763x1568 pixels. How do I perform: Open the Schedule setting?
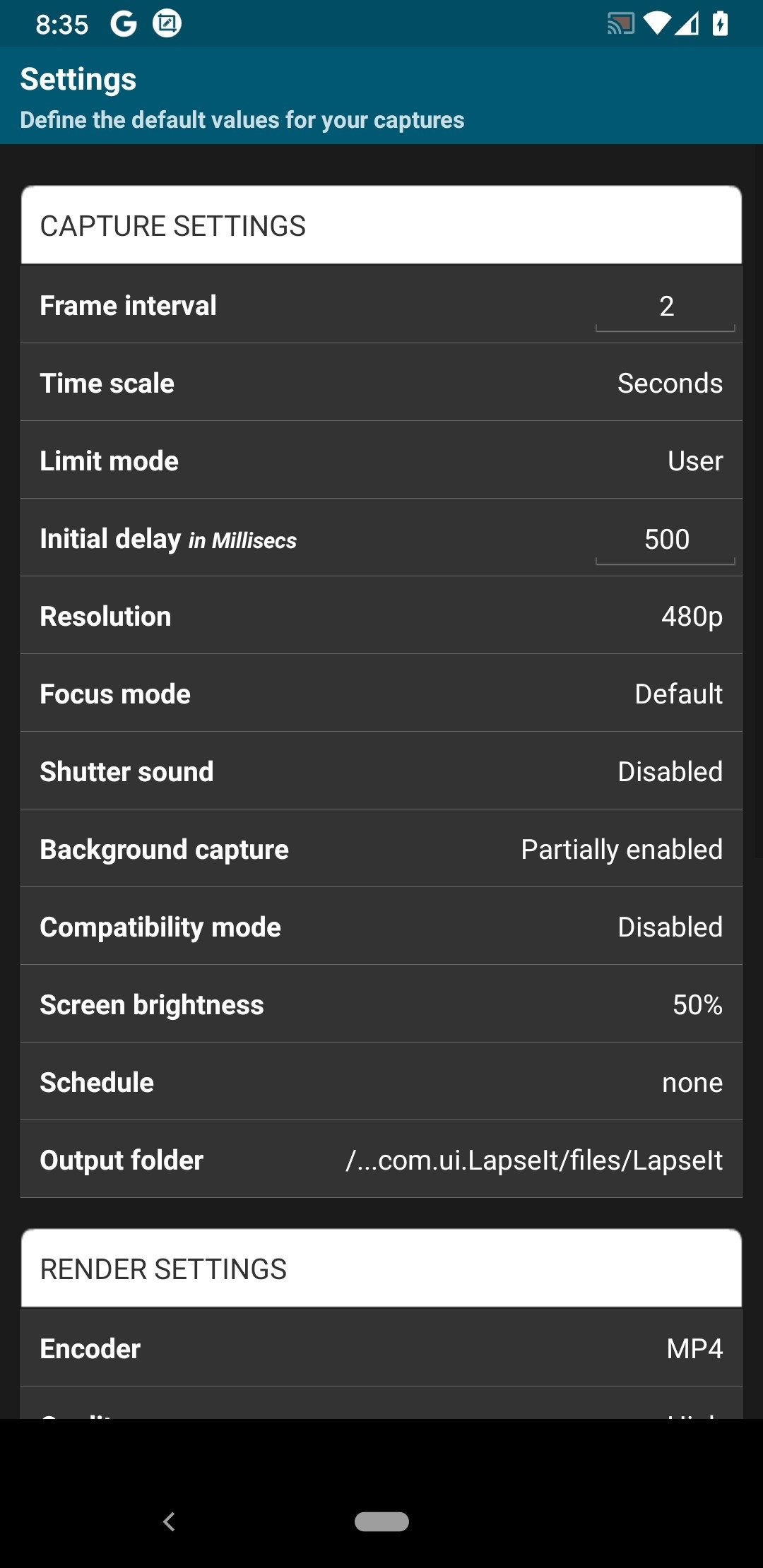tap(381, 1081)
